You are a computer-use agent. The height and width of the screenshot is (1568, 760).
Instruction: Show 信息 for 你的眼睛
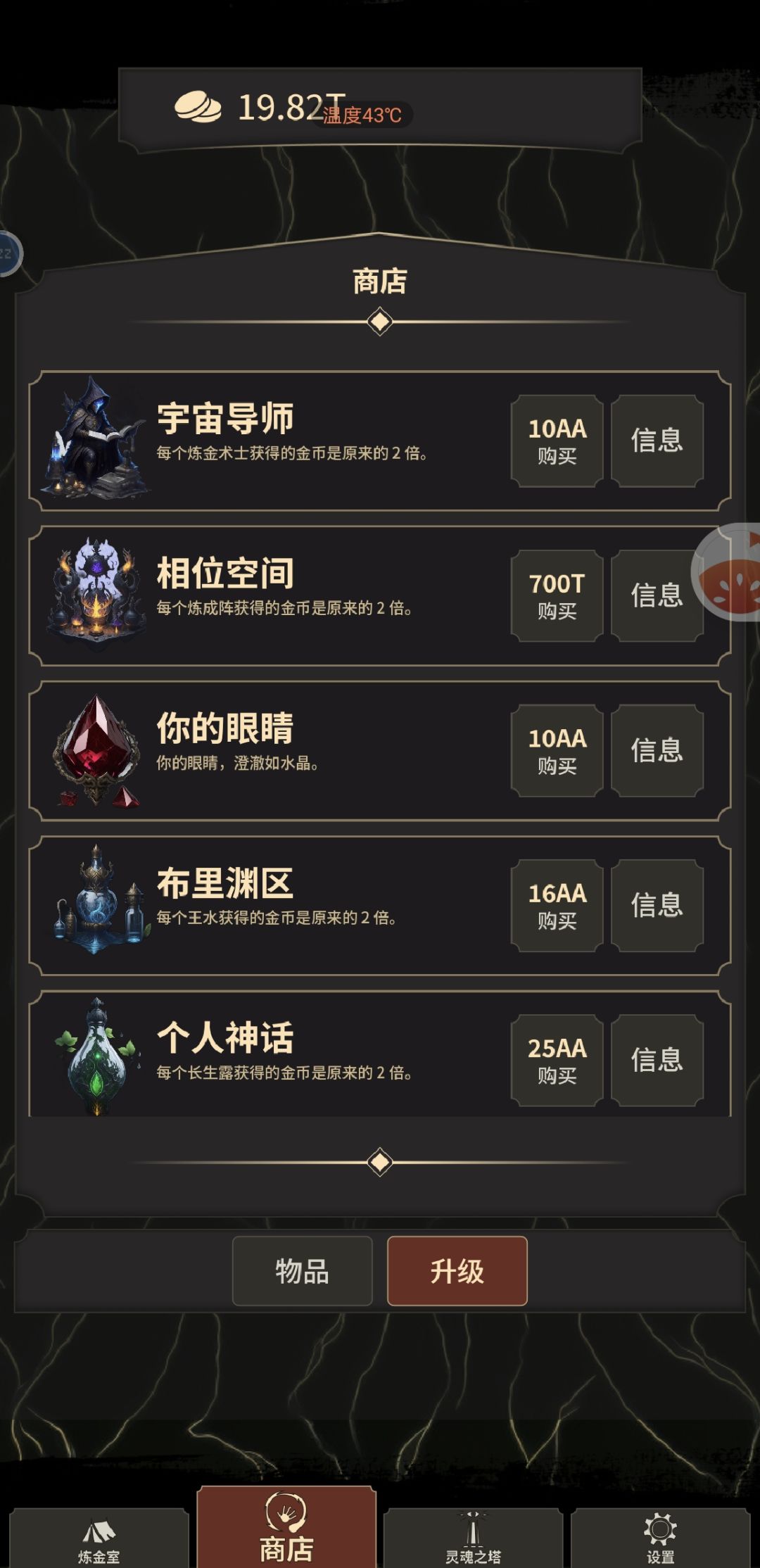[x=657, y=750]
